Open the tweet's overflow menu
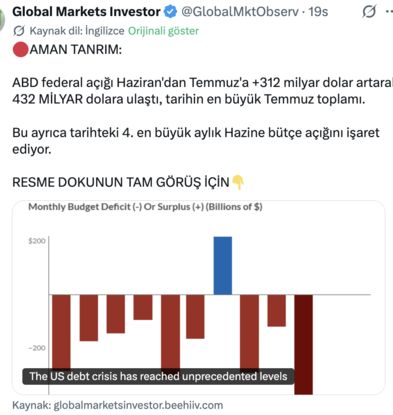 point(389,11)
